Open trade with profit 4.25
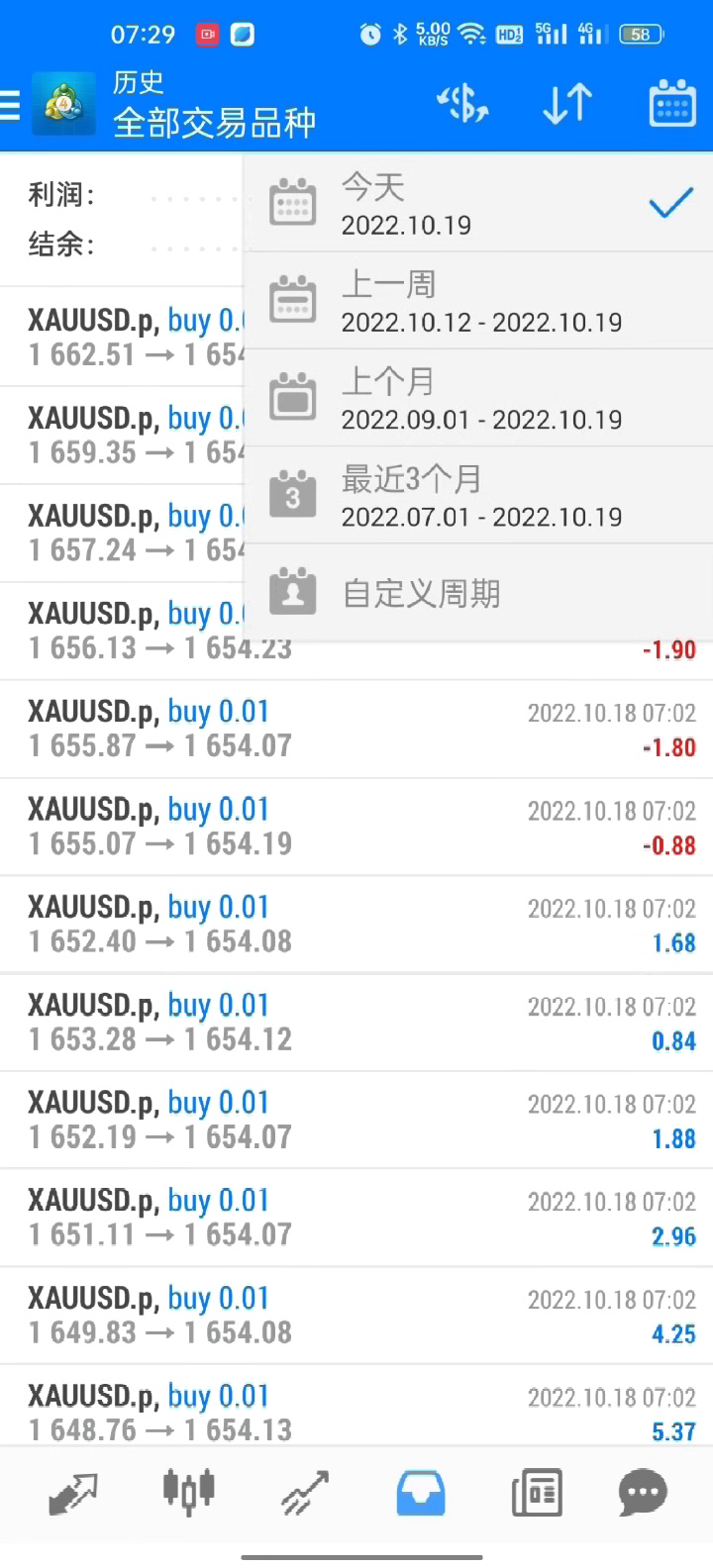The width and height of the screenshot is (713, 1568). (356, 1316)
